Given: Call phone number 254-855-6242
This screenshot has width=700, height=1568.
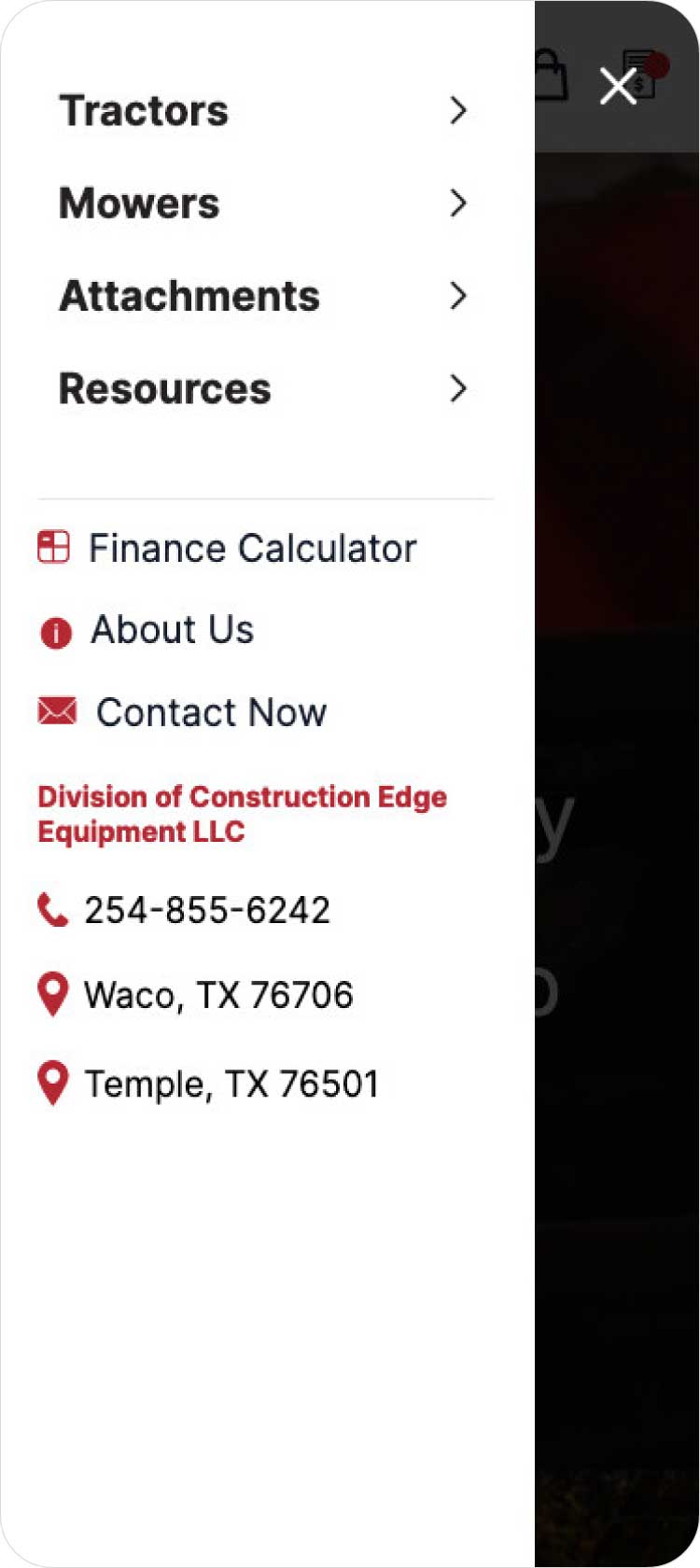Looking at the screenshot, I should point(206,910).
